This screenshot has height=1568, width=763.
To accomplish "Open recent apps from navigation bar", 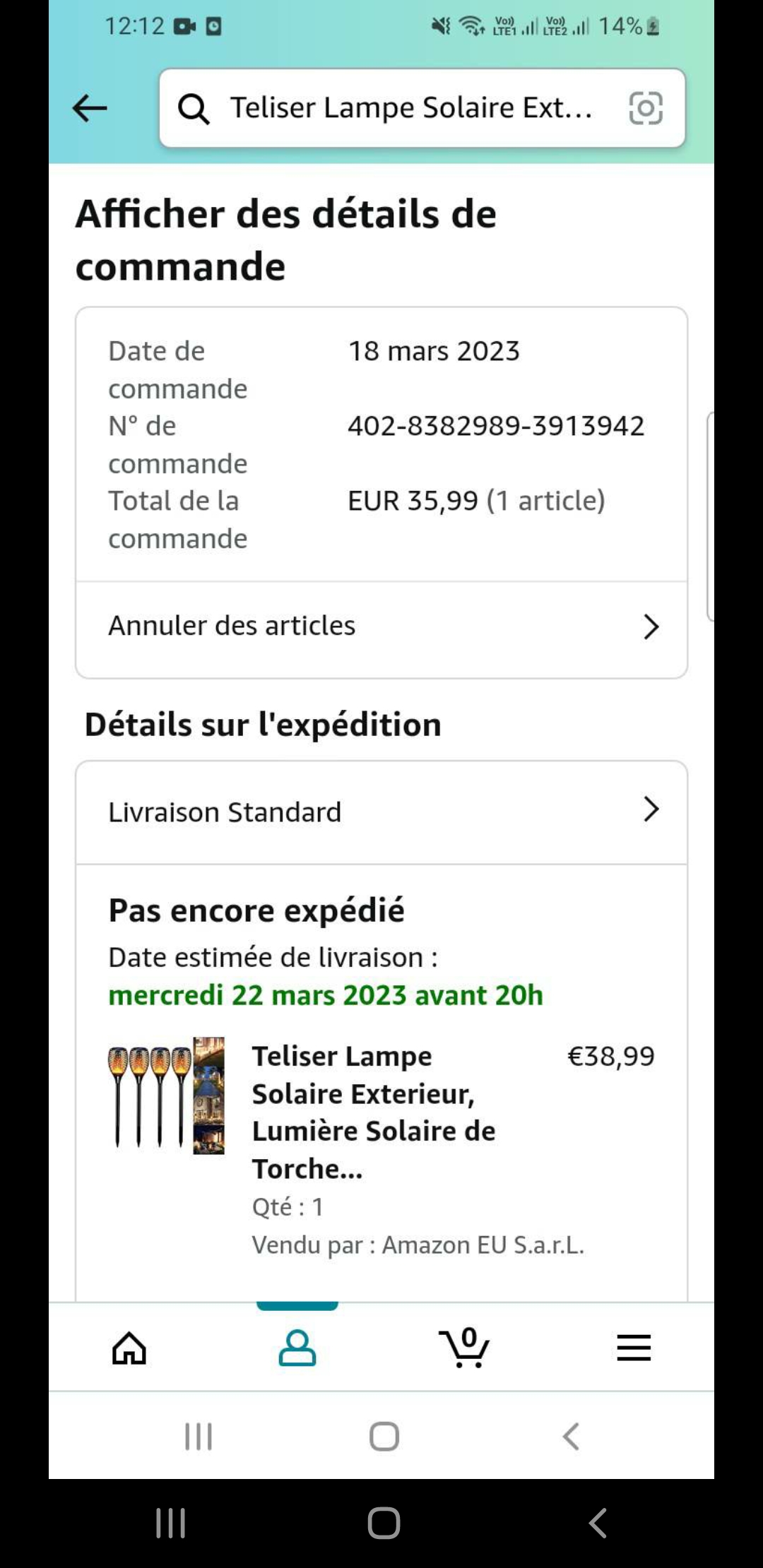I will [x=171, y=1523].
